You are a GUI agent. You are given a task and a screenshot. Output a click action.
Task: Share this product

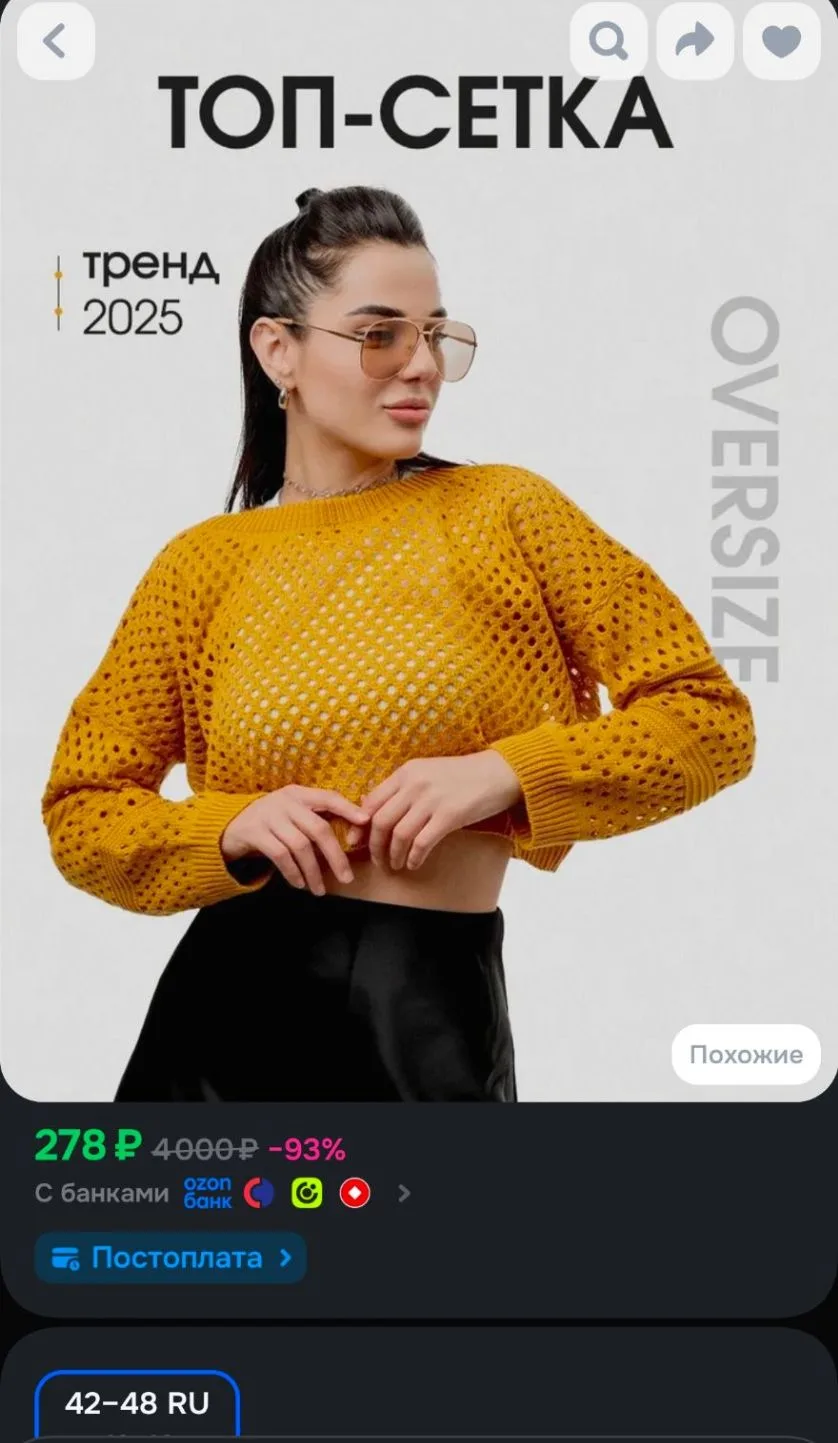pyautogui.click(x=694, y=42)
